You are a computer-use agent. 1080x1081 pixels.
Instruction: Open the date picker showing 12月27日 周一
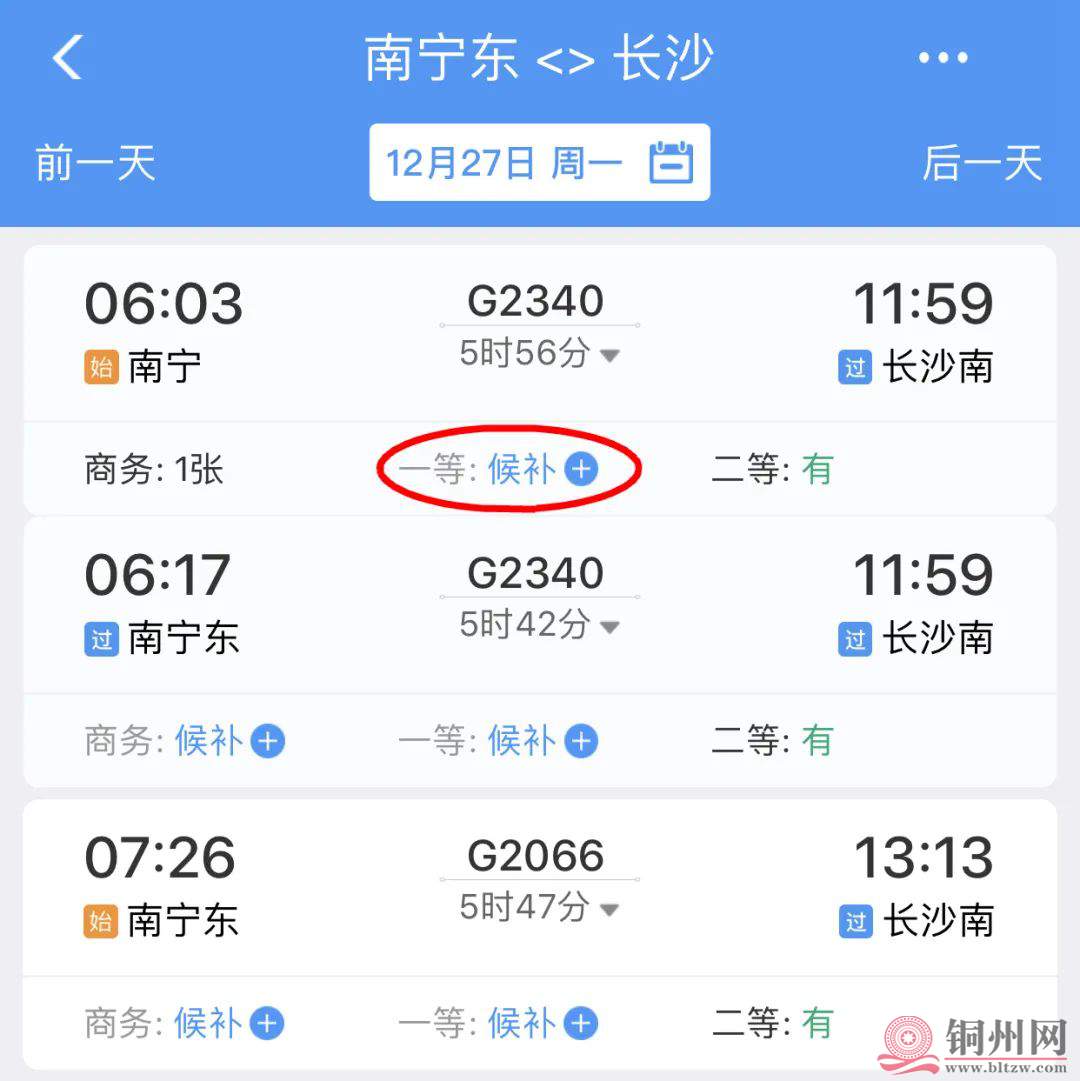539,162
